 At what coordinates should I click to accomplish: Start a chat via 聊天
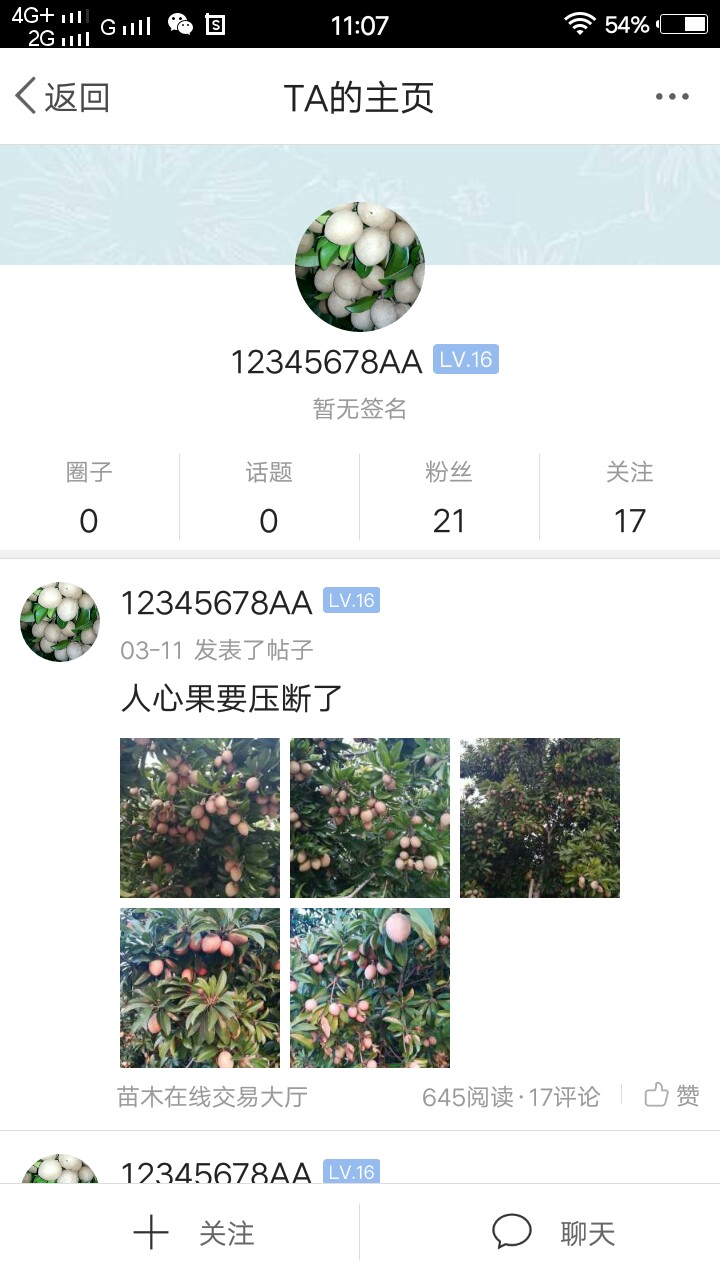pos(553,1233)
